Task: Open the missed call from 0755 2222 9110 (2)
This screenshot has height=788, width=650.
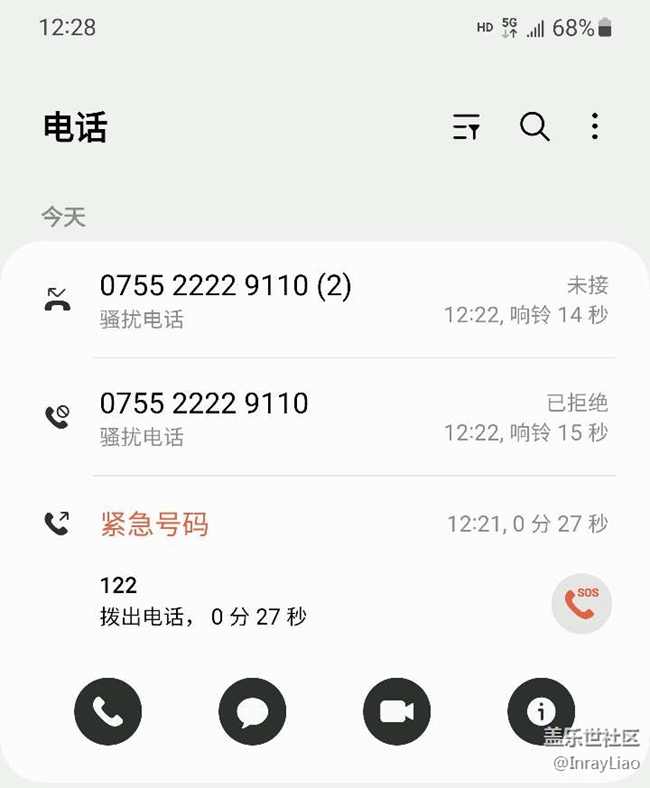Action: pos(325,300)
